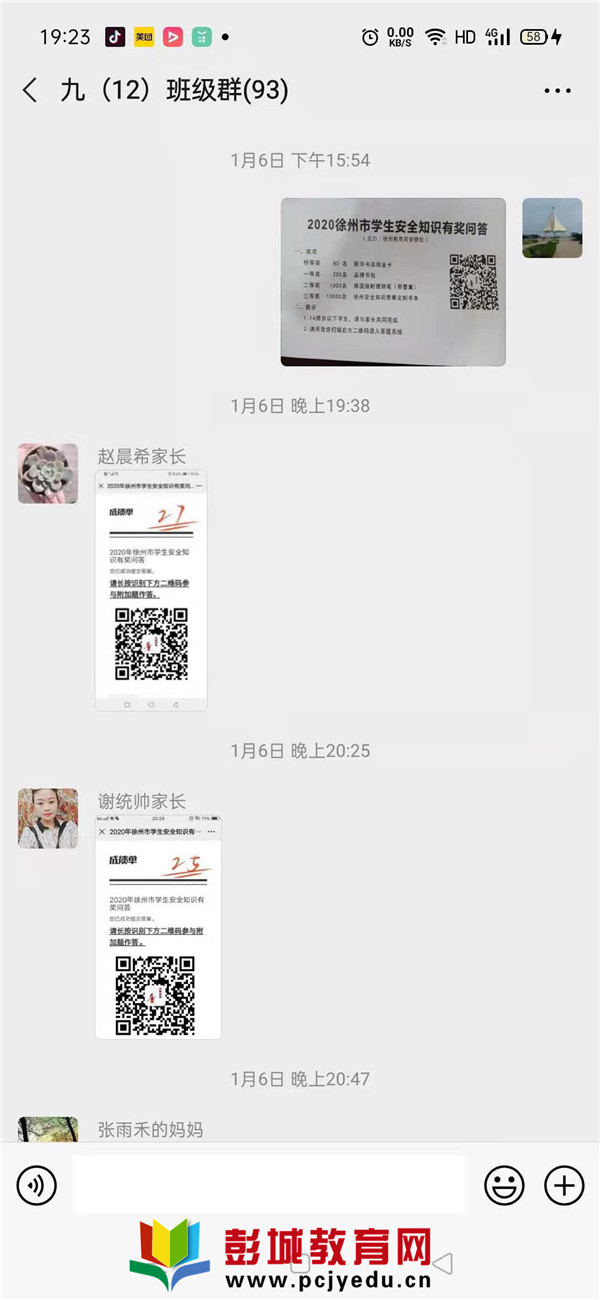600x1300 pixels.
Task: Open the emoji picker
Action: [x=504, y=1186]
